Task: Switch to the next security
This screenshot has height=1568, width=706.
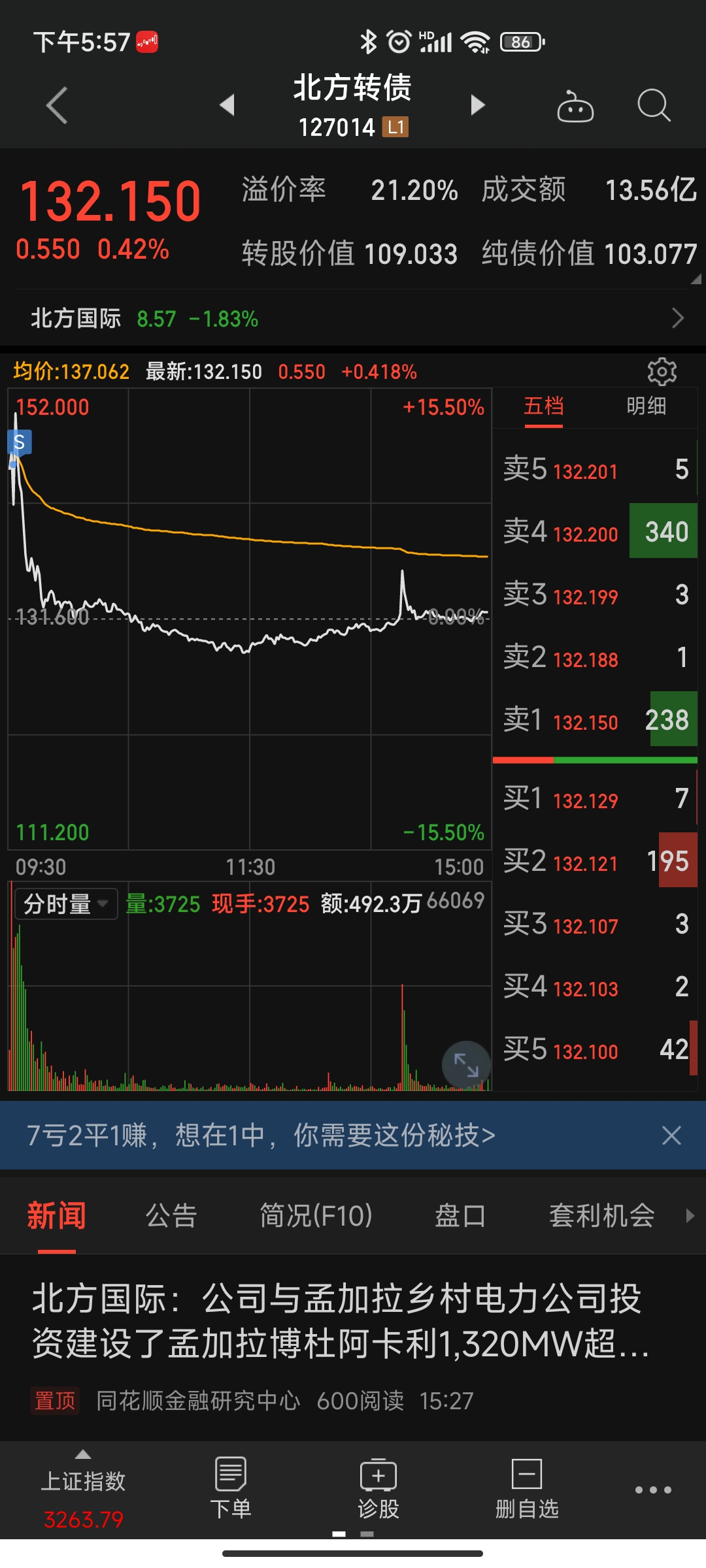Action: [x=478, y=105]
